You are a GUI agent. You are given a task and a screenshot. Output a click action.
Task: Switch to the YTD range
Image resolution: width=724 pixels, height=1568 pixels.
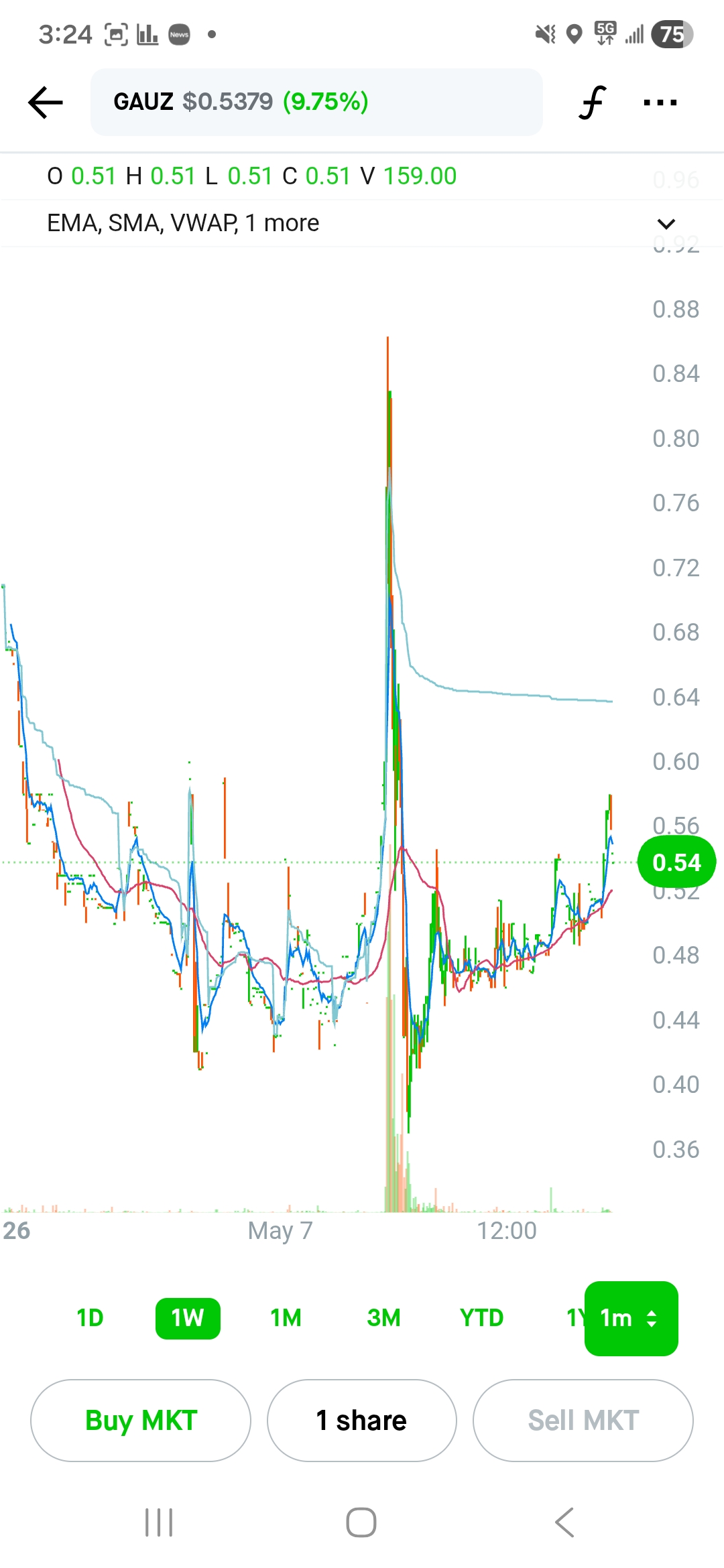(x=481, y=1318)
